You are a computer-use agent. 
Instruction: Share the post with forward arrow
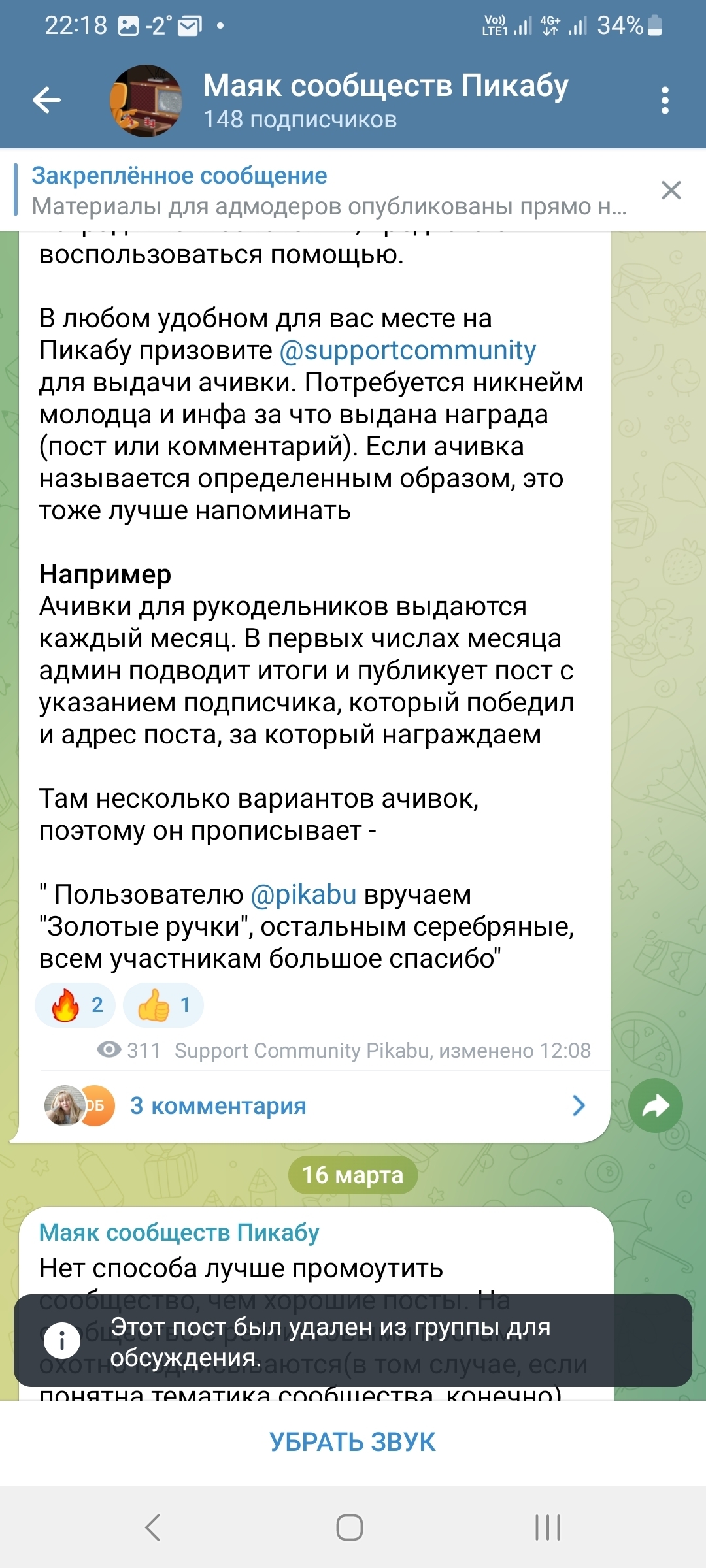tap(655, 1105)
